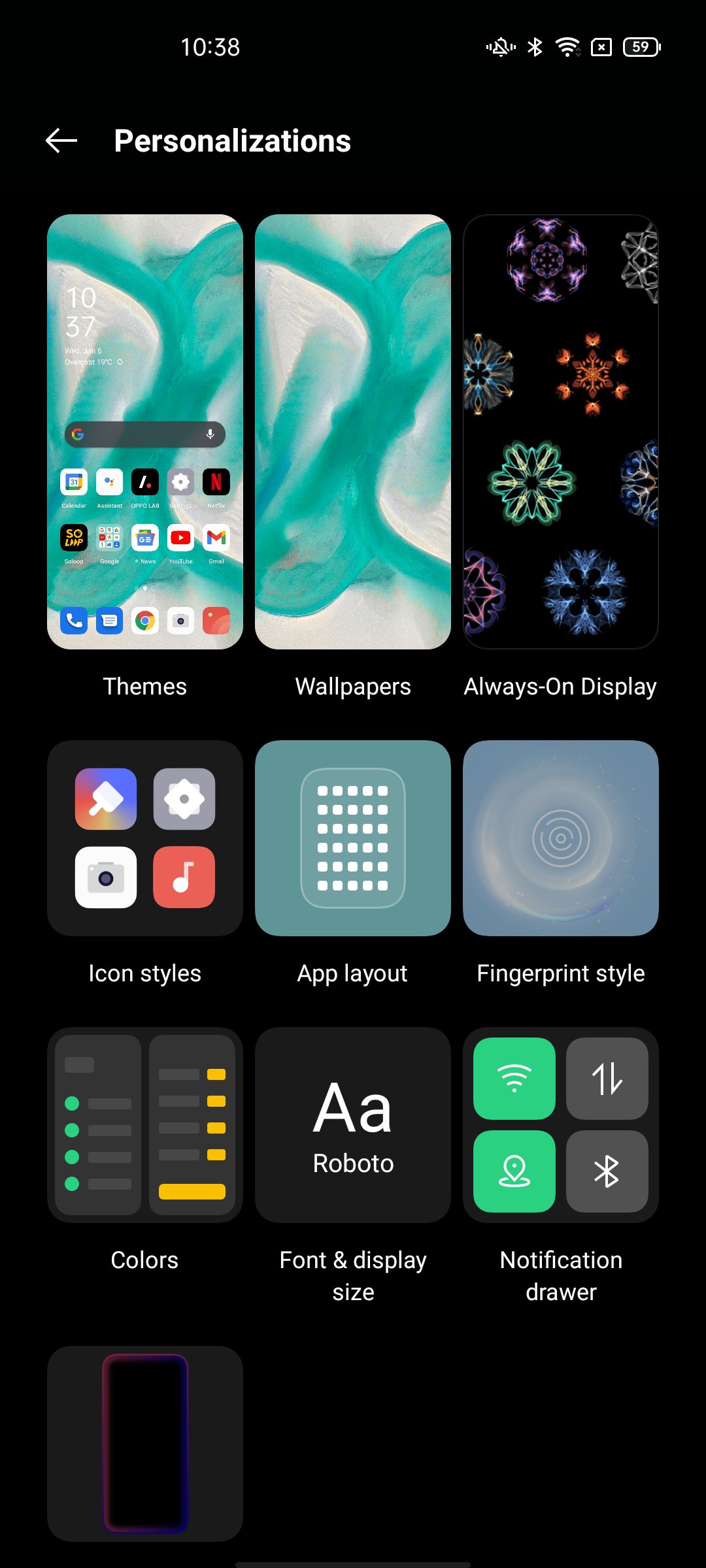Open Font & display size
Image resolution: width=706 pixels, height=1568 pixels.
353,1125
